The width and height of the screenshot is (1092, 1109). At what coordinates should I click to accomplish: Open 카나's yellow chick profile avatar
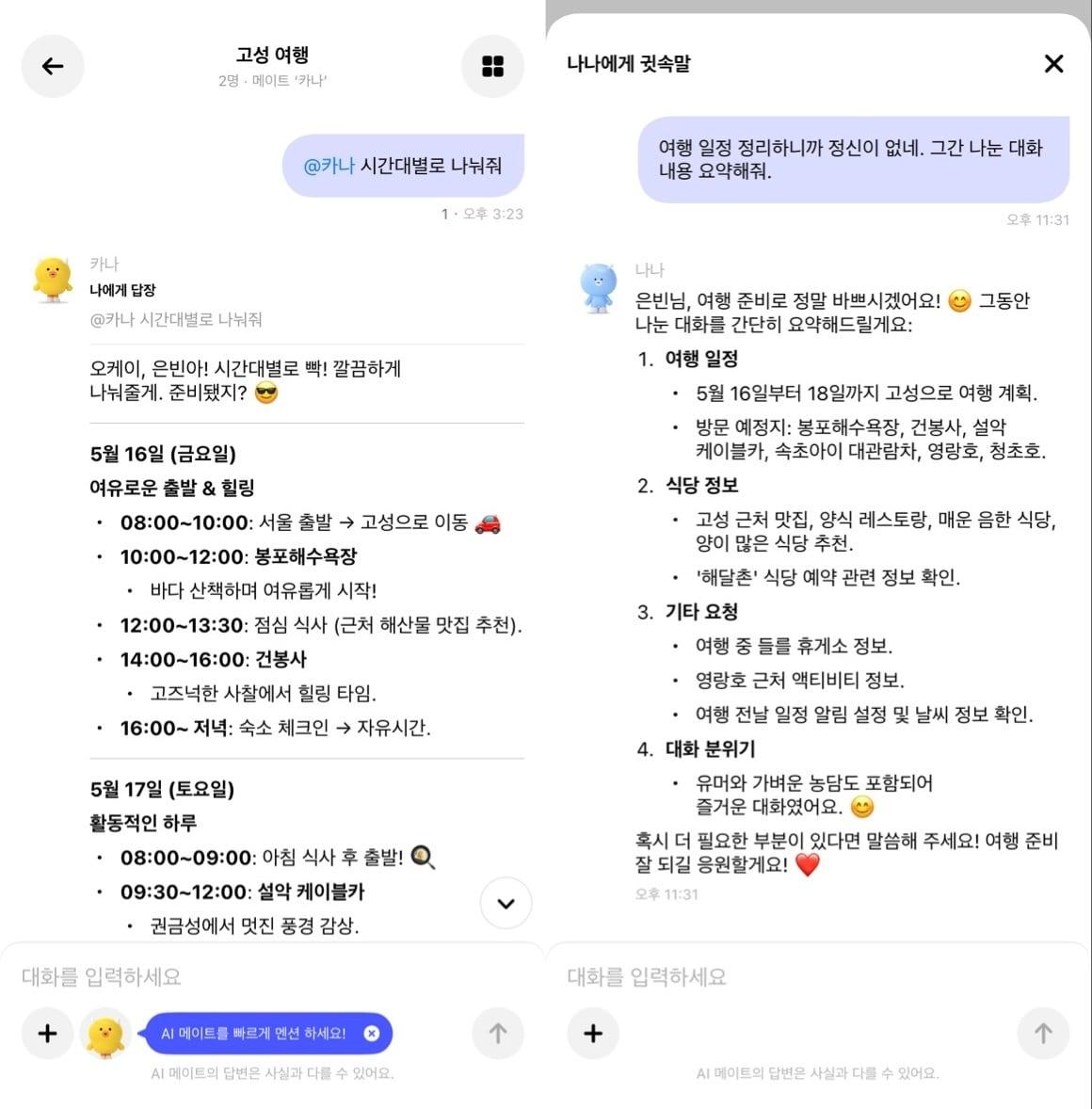53,280
